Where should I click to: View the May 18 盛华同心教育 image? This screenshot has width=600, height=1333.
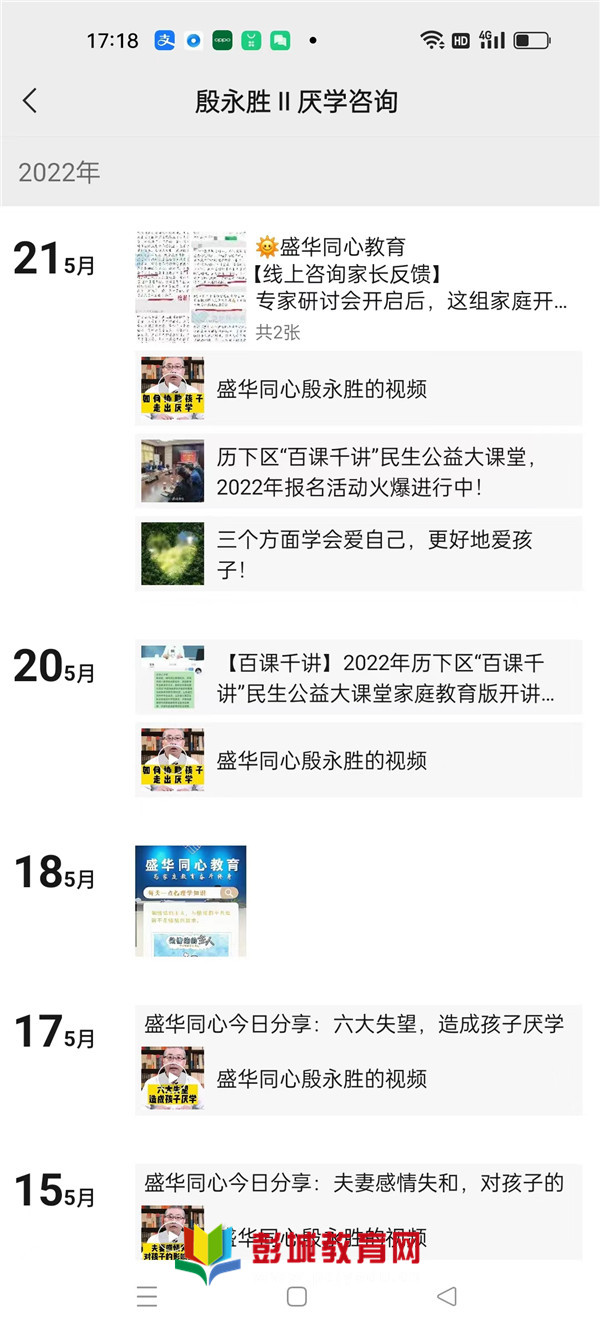191,901
